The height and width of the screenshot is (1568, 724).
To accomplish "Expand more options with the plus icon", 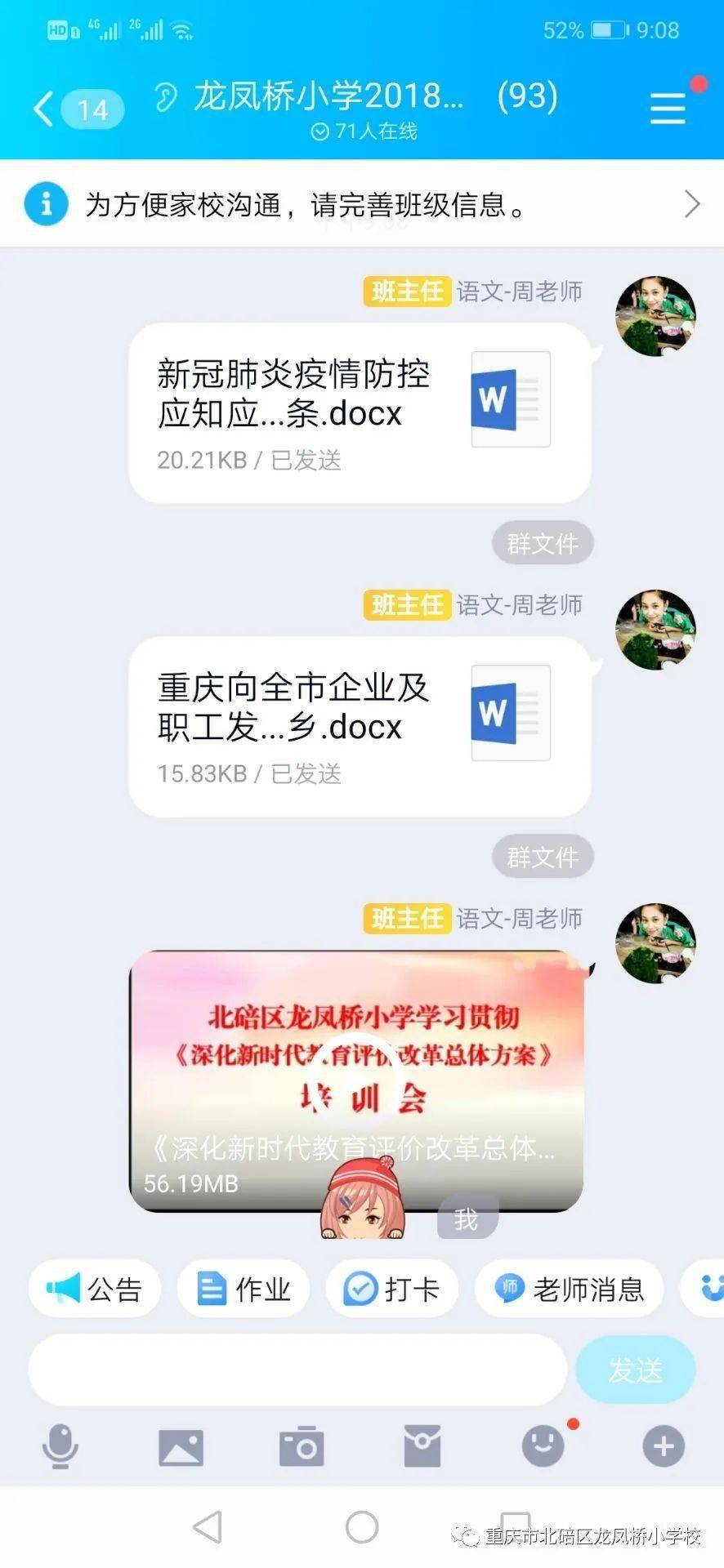I will (x=663, y=1446).
